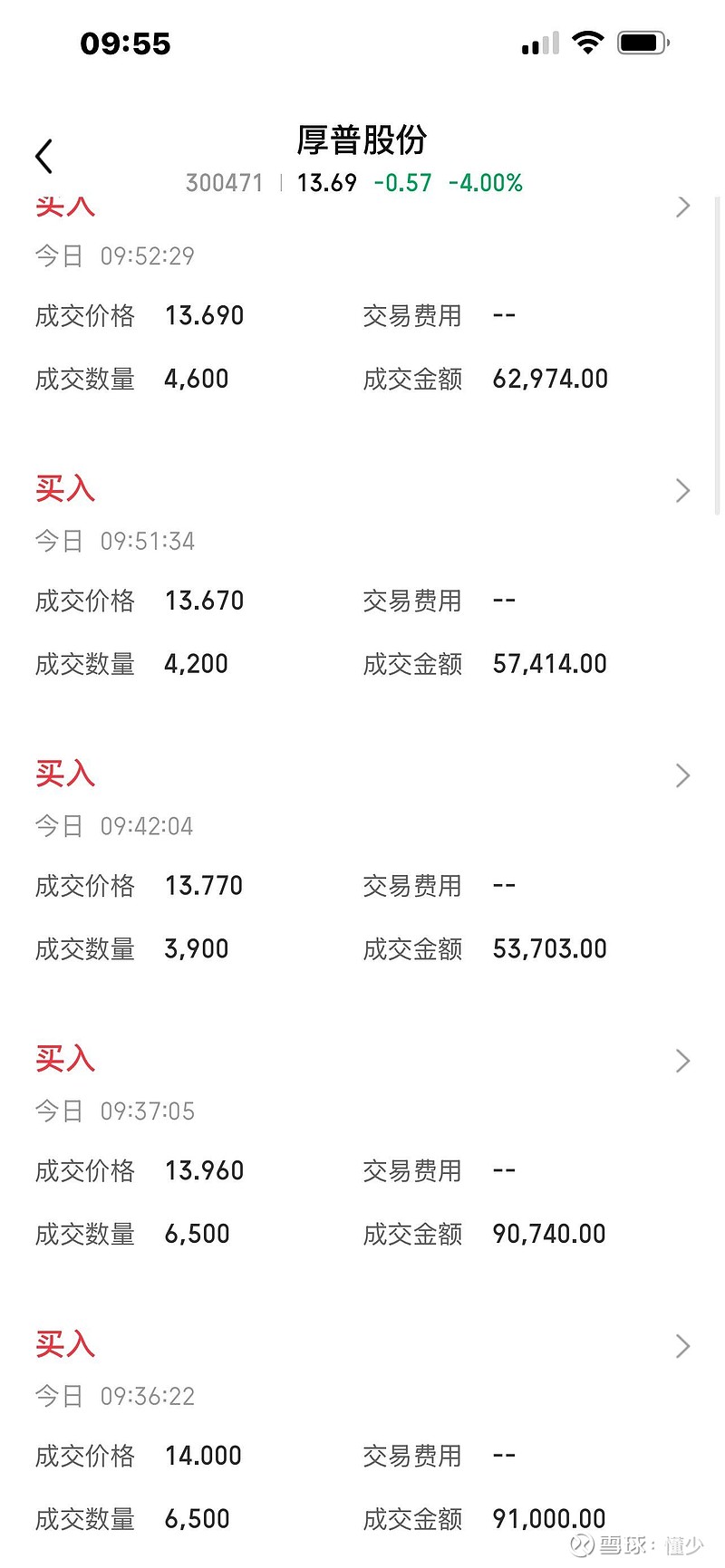Click the 今日 09:42:04 timestamp

(x=113, y=825)
